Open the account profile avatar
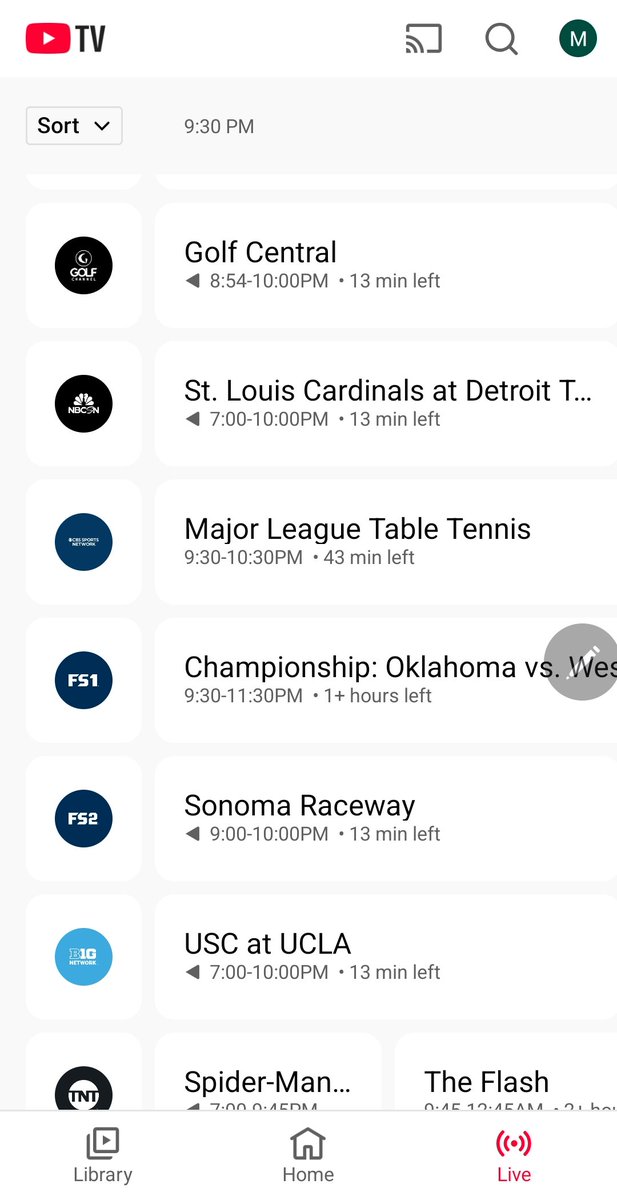Screen dimensions: 617x1200 (x=577, y=39)
